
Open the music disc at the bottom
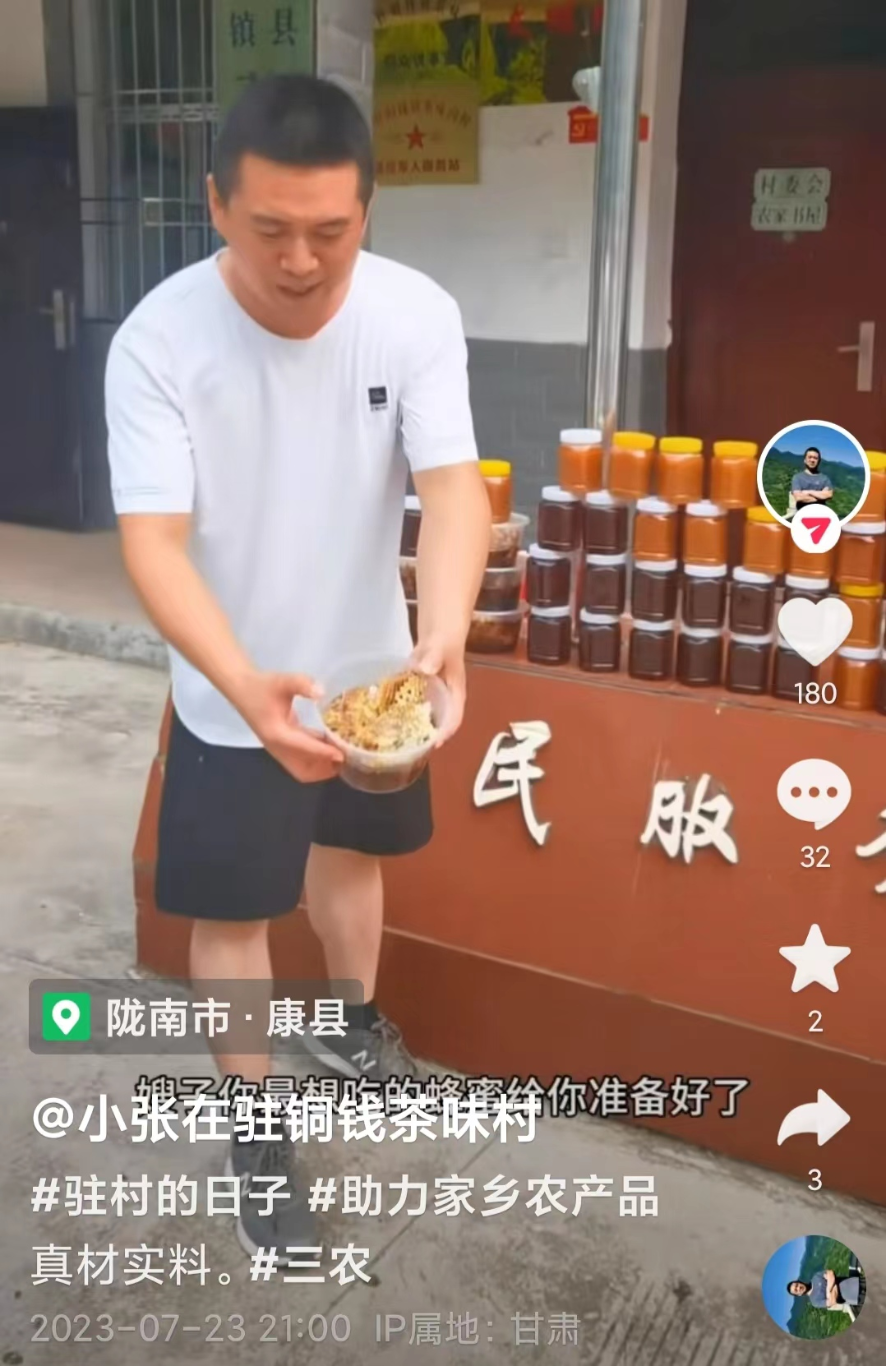click(813, 1287)
